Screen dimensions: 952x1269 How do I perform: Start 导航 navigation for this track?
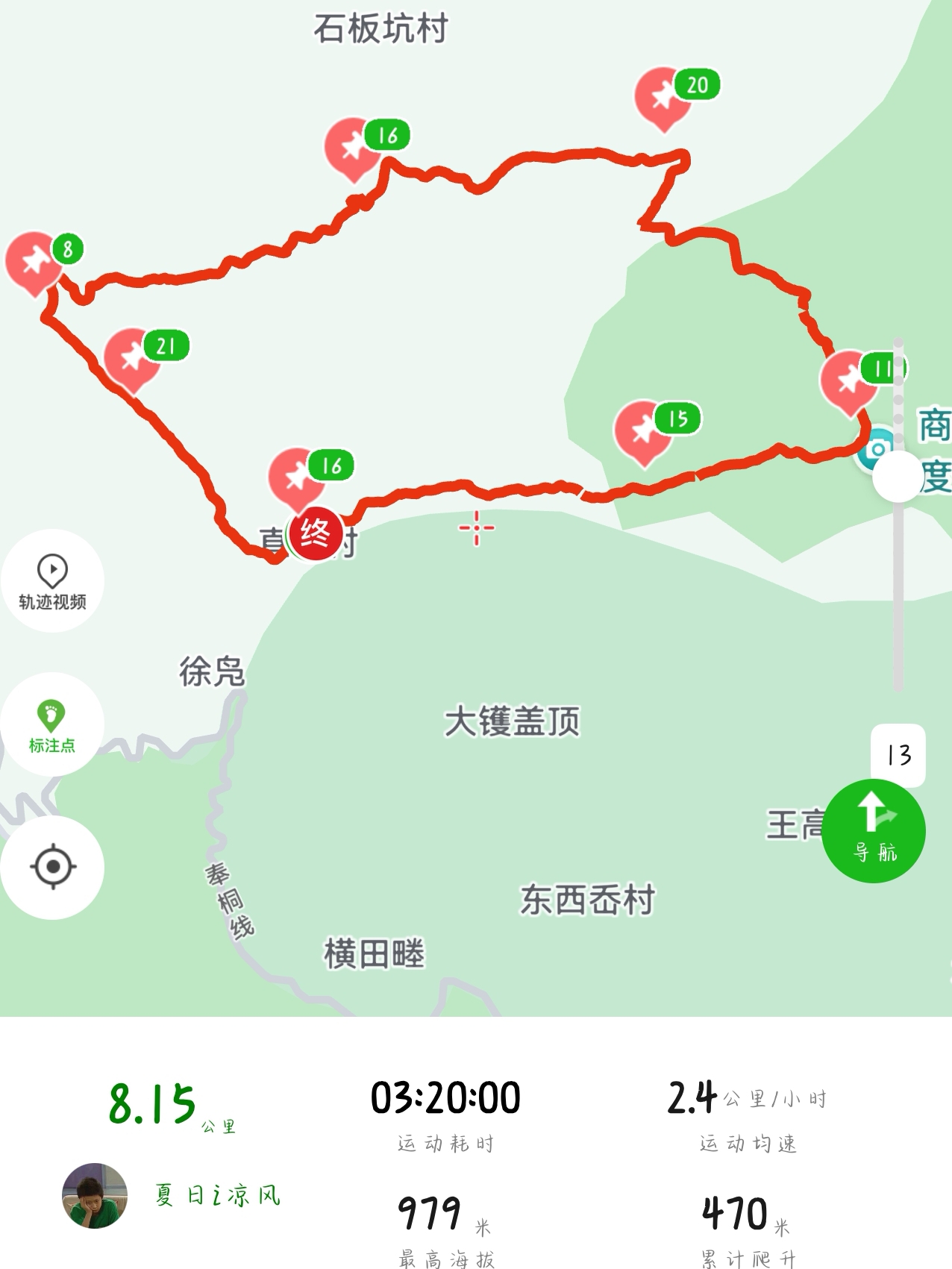point(874,831)
